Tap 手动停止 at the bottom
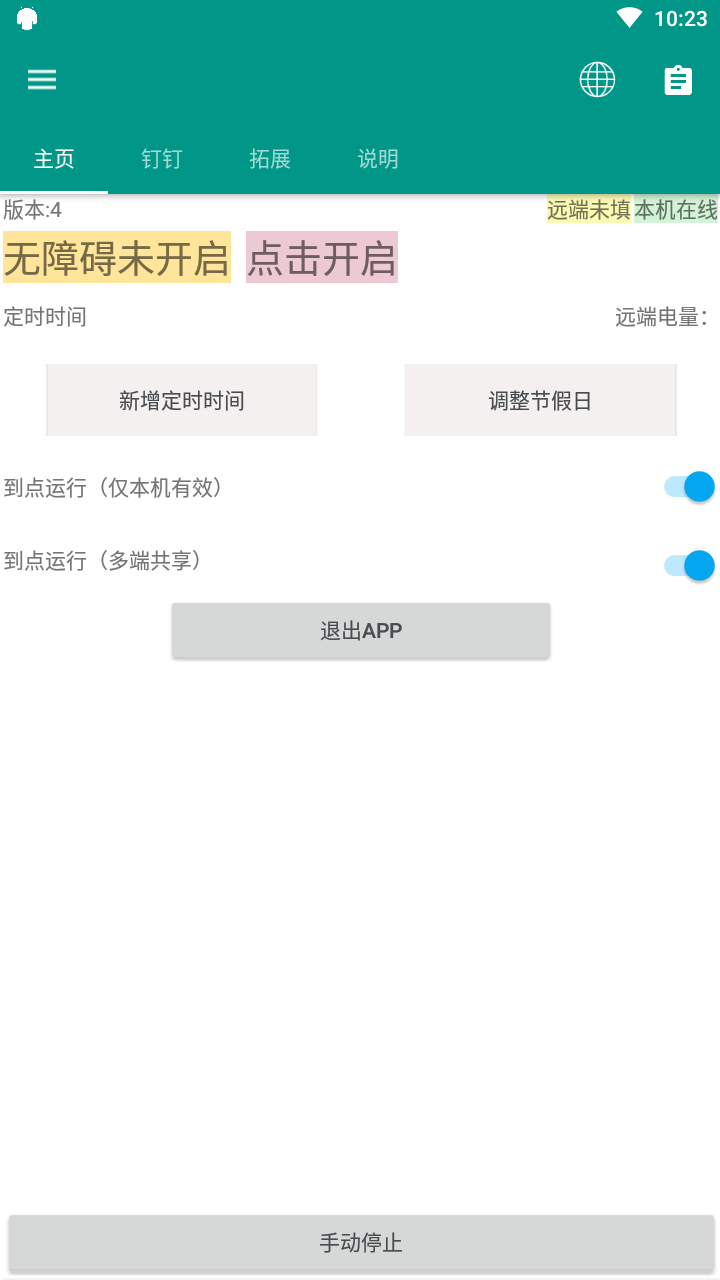The height and width of the screenshot is (1280, 720). click(x=361, y=1243)
